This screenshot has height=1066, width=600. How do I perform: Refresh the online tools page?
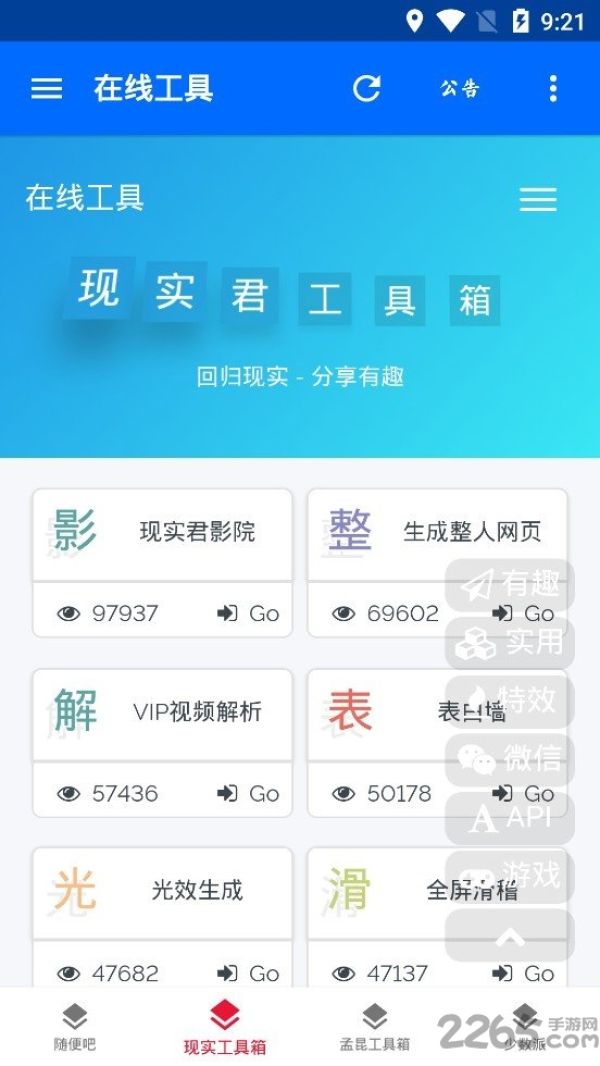[x=367, y=88]
